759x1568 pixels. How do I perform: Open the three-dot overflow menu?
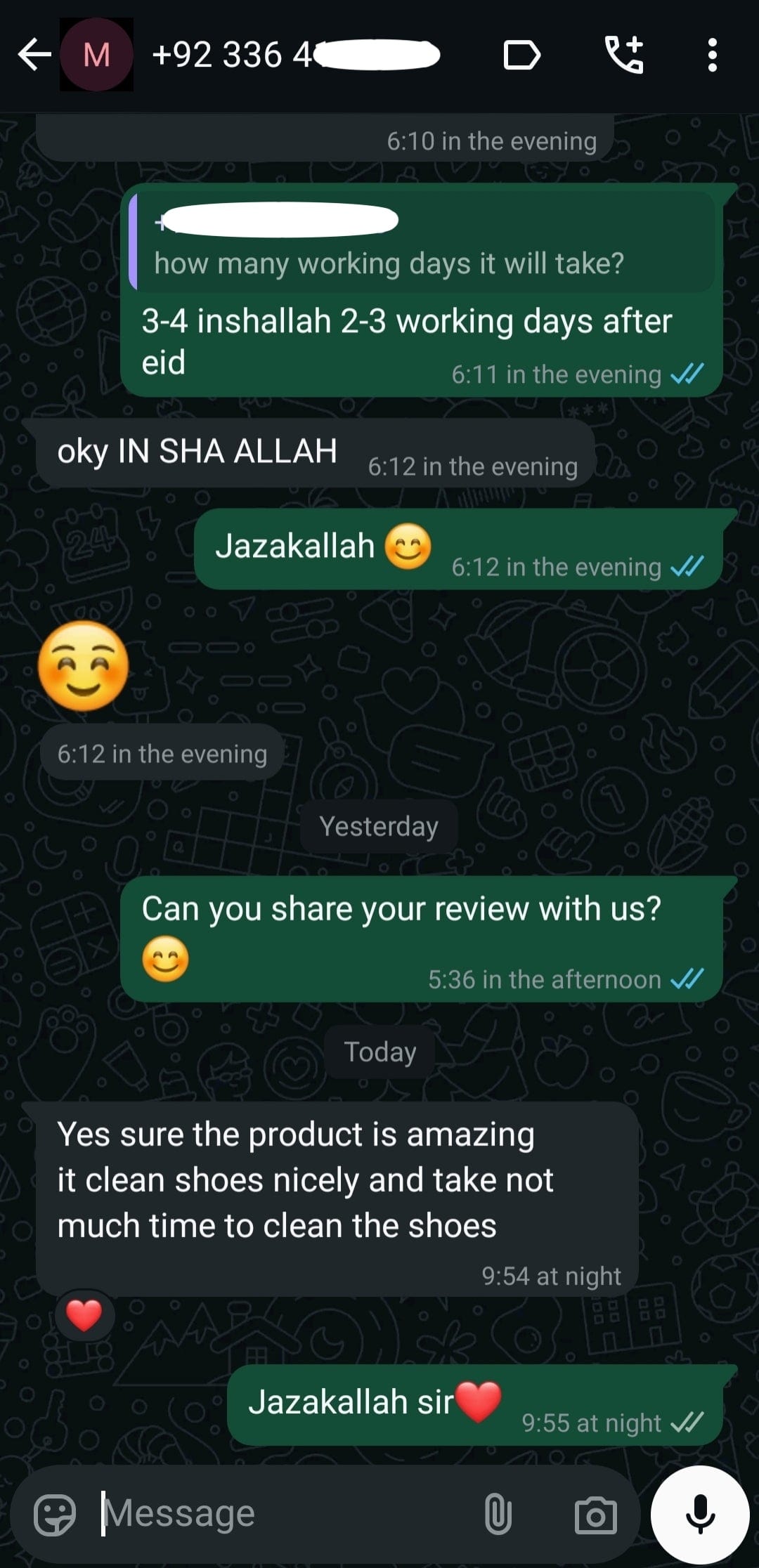click(712, 55)
